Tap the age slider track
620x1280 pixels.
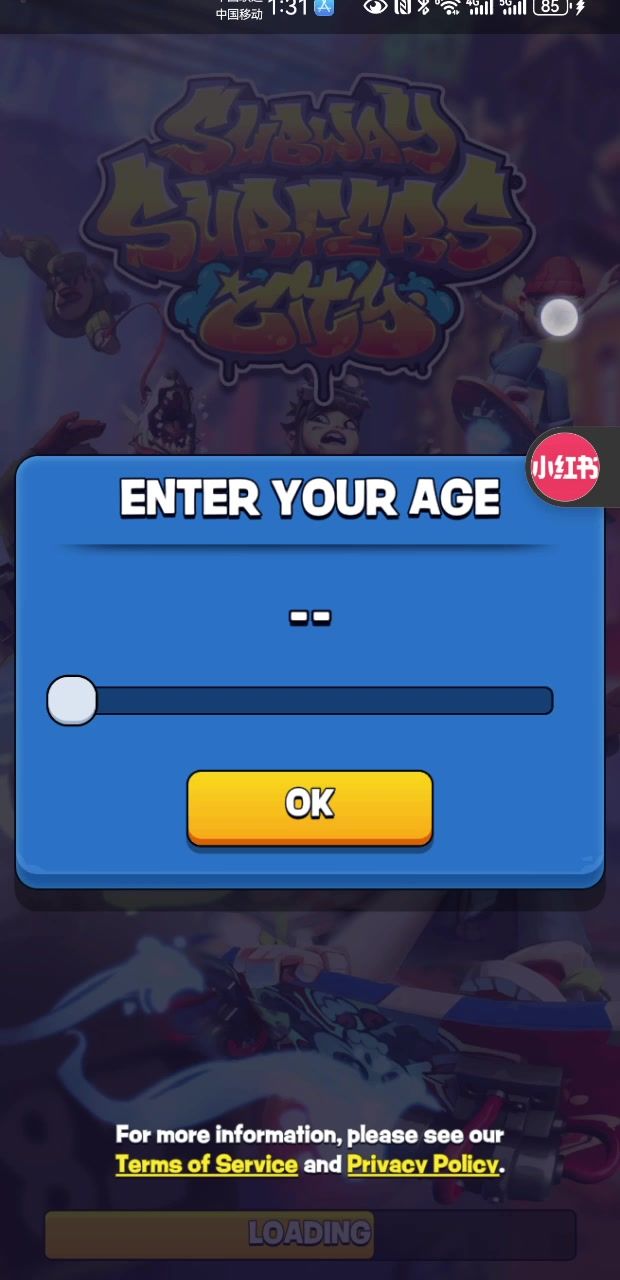(320, 700)
